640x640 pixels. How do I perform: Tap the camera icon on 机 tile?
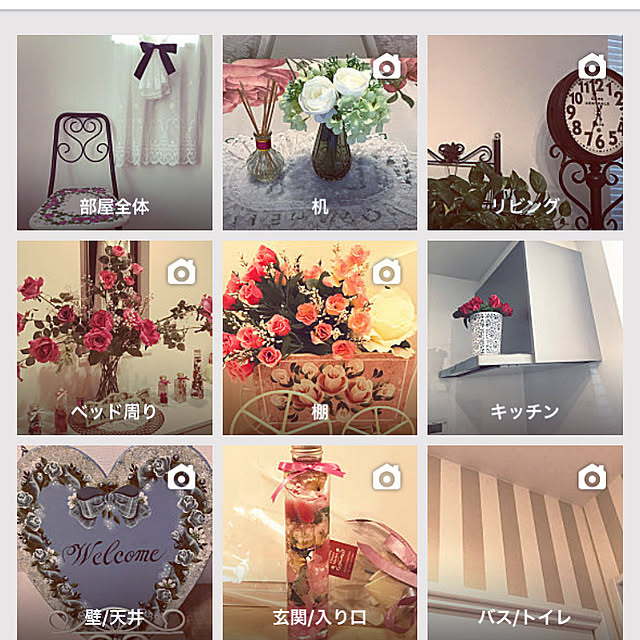pyautogui.click(x=387, y=67)
